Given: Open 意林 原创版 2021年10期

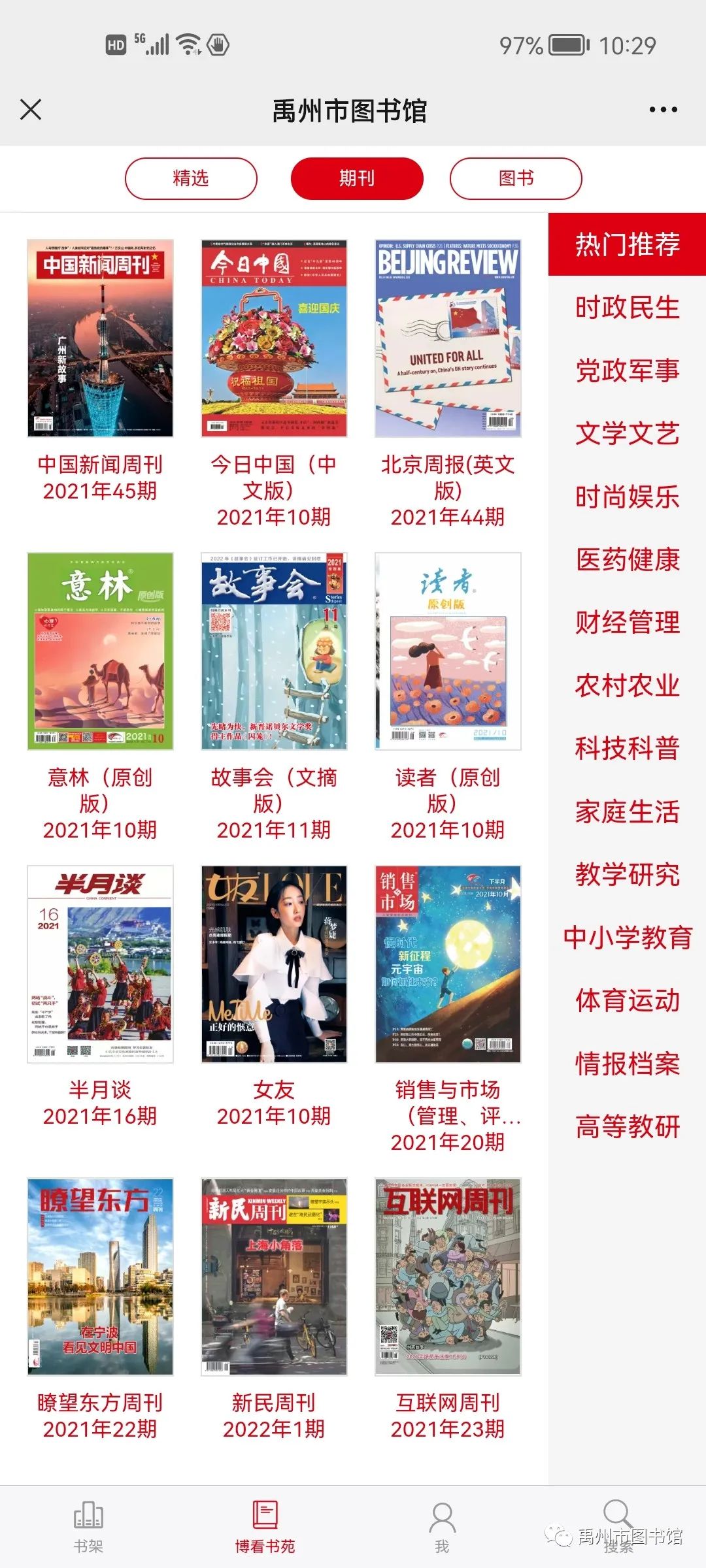Looking at the screenshot, I should coord(100,651).
